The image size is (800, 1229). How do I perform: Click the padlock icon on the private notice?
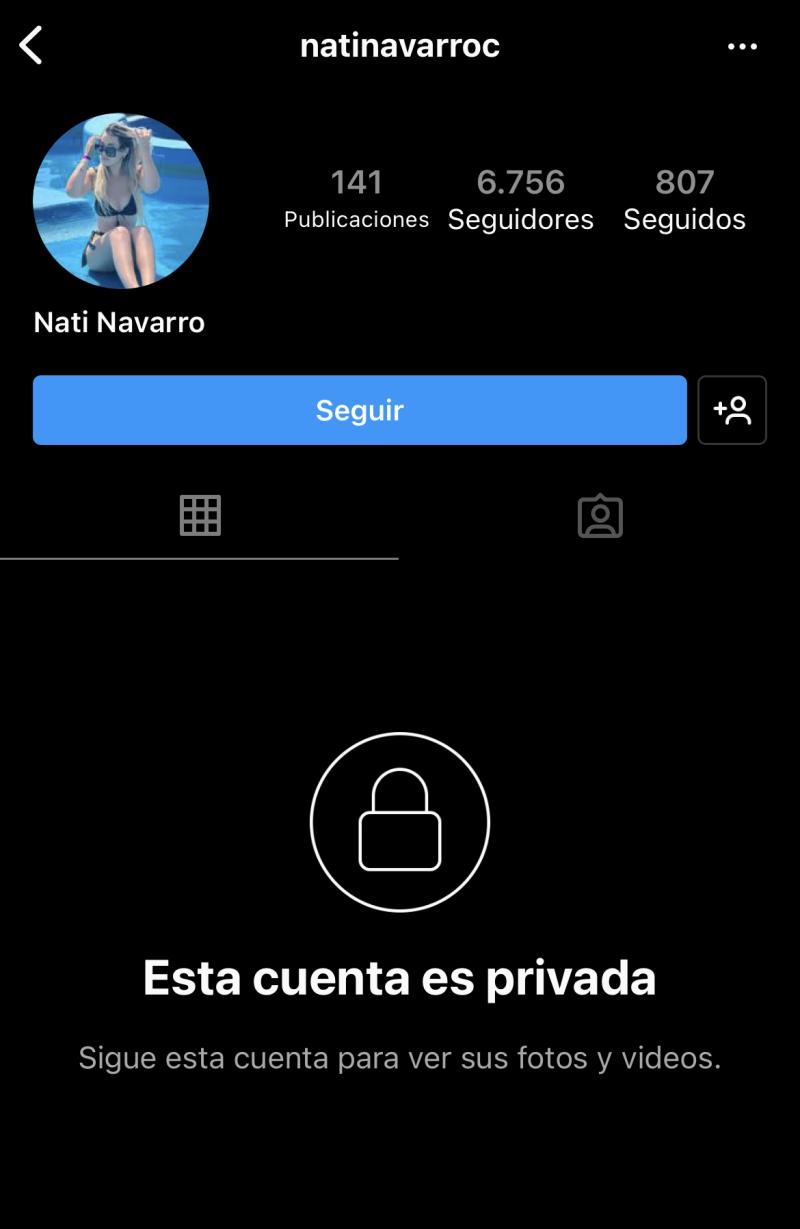(400, 822)
